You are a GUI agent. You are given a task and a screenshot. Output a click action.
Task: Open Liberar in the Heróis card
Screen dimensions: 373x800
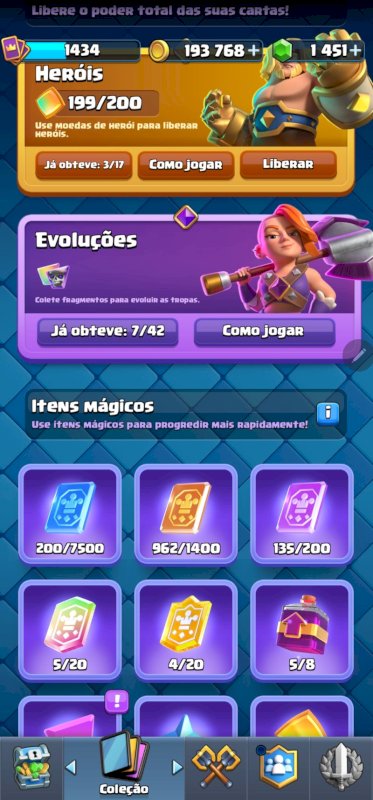tap(288, 164)
